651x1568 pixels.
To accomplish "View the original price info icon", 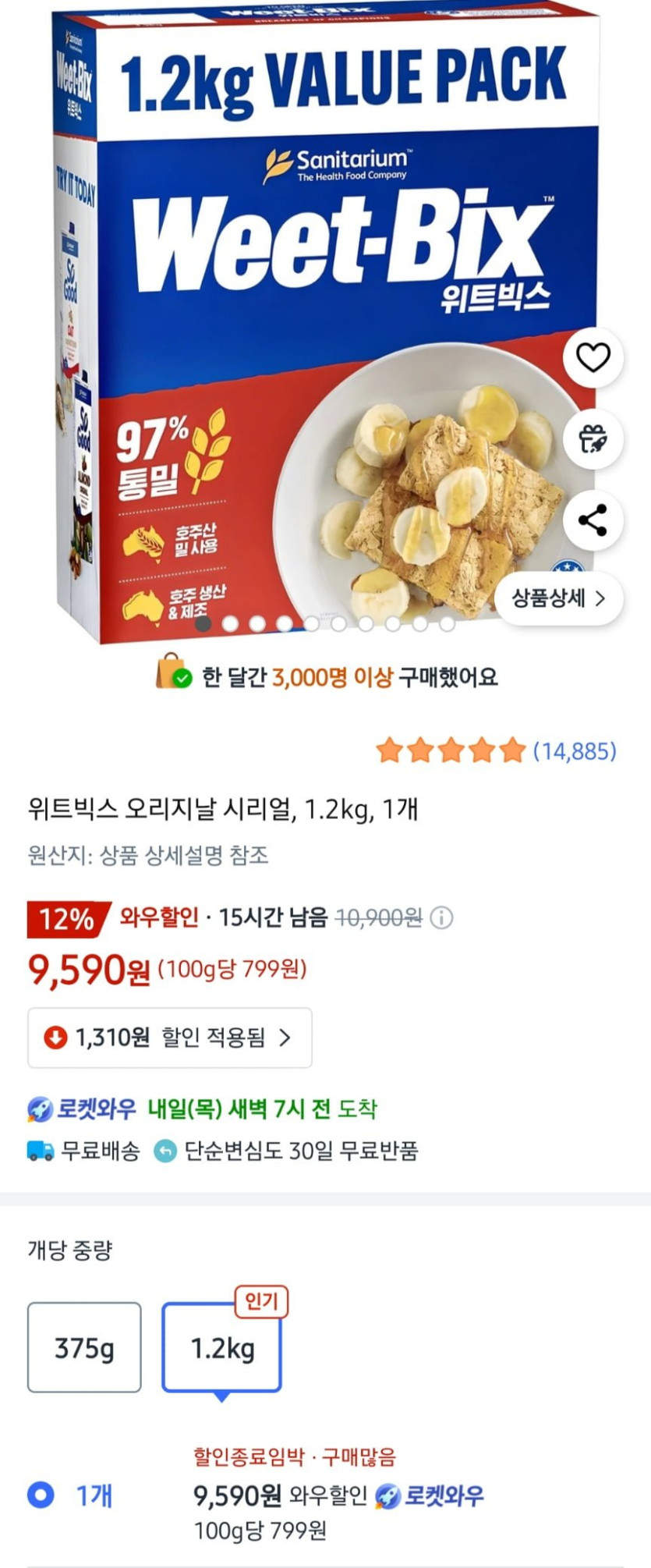I will pos(442,918).
